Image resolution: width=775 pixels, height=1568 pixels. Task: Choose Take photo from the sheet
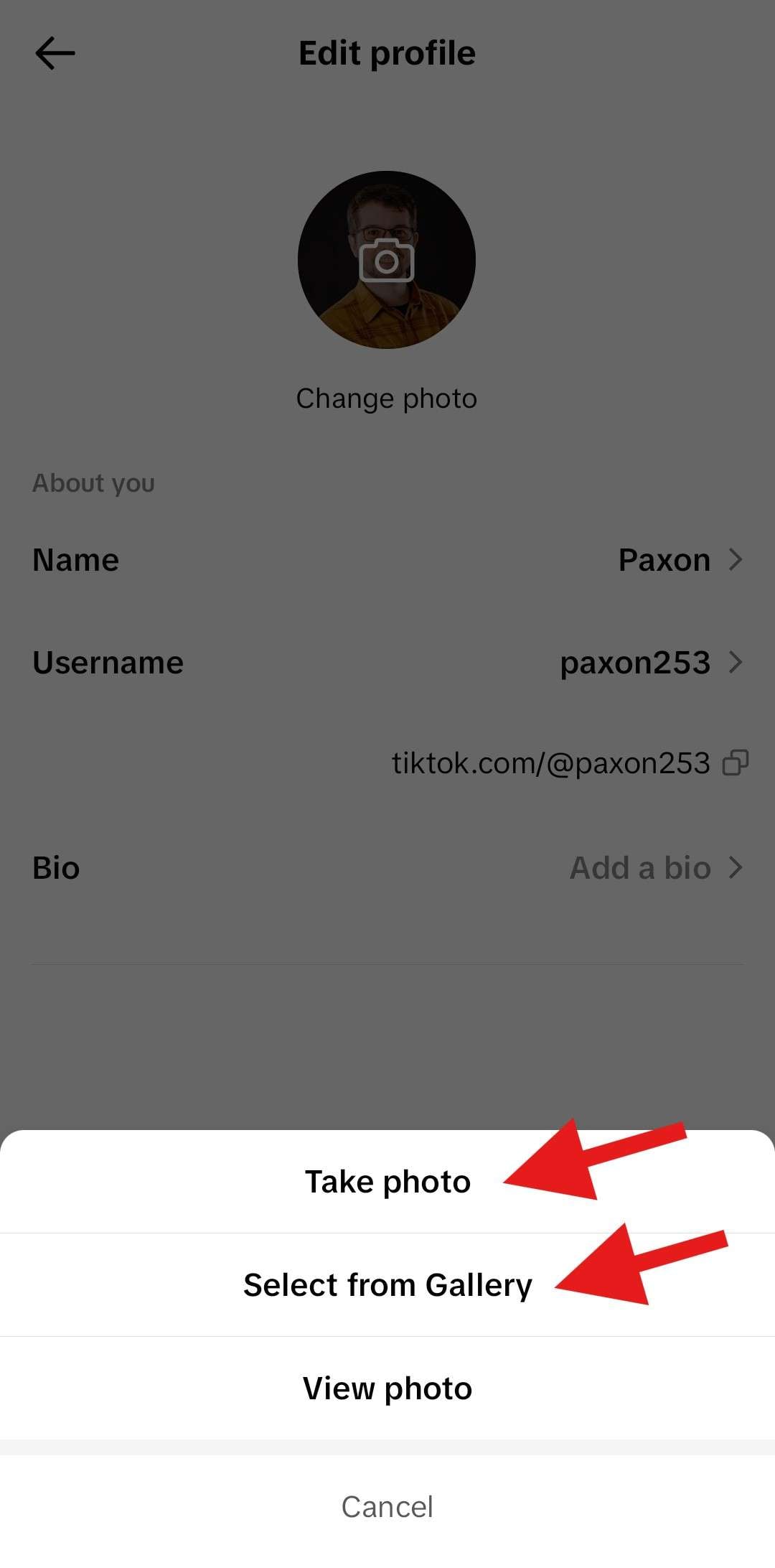[x=387, y=1182]
